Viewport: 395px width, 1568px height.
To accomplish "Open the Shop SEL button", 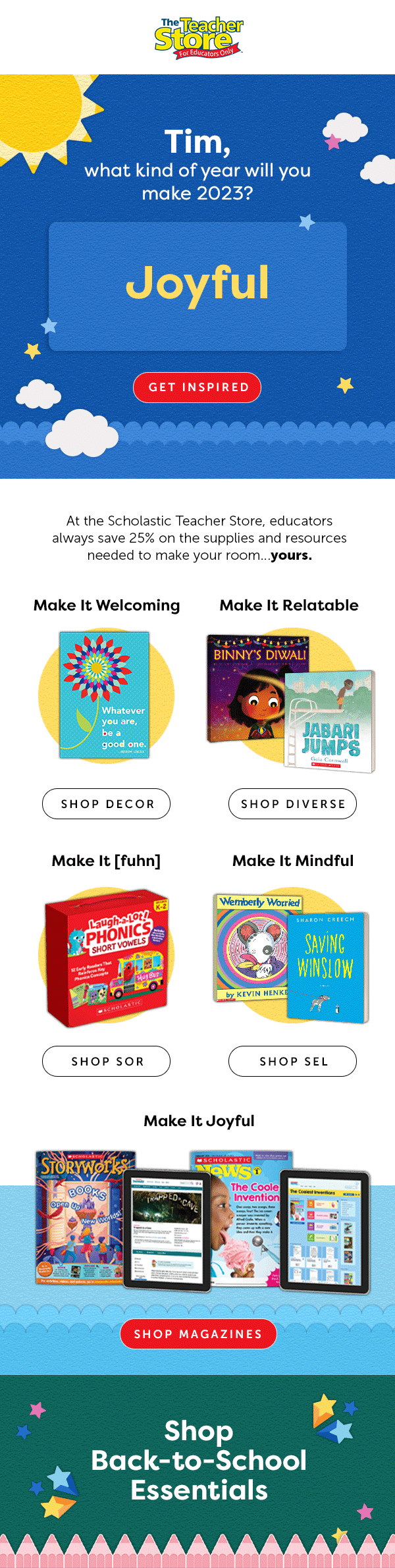I will [292, 1061].
